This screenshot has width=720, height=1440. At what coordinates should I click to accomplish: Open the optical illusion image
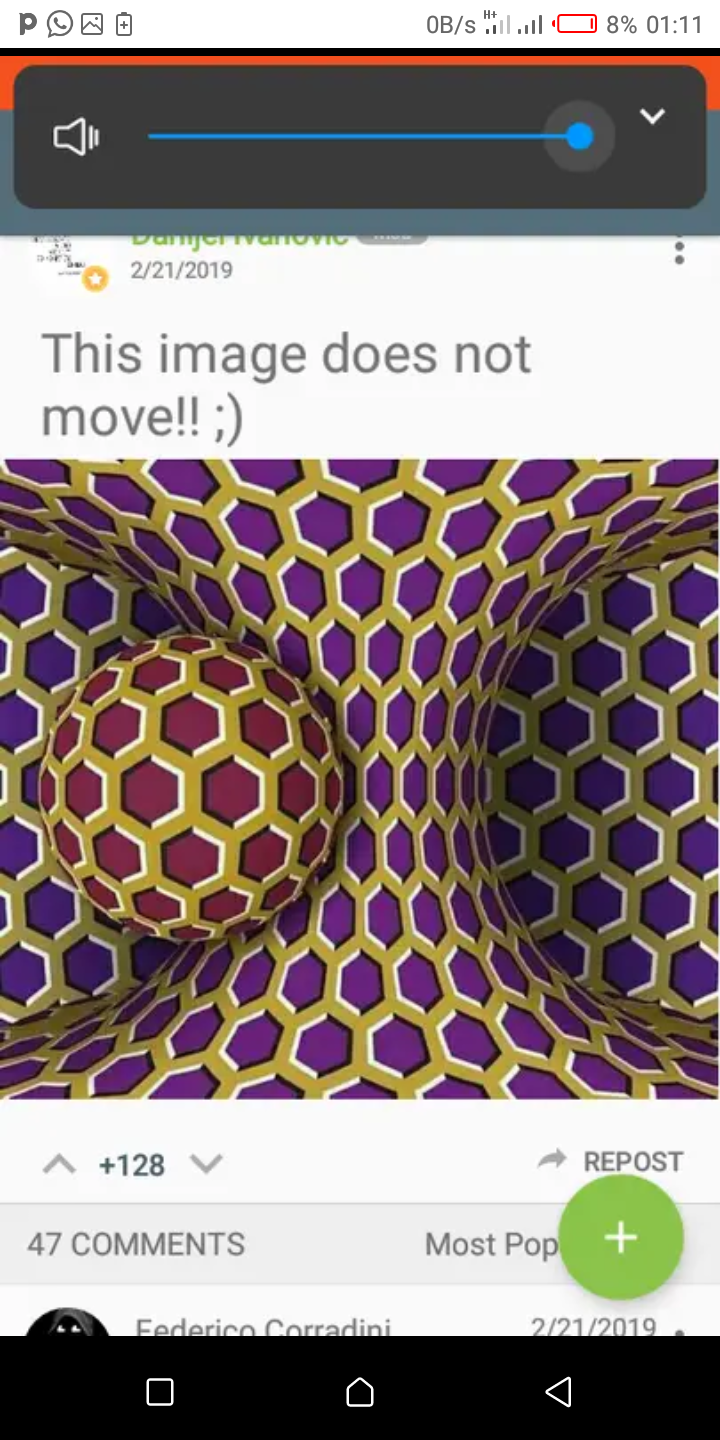pos(360,778)
